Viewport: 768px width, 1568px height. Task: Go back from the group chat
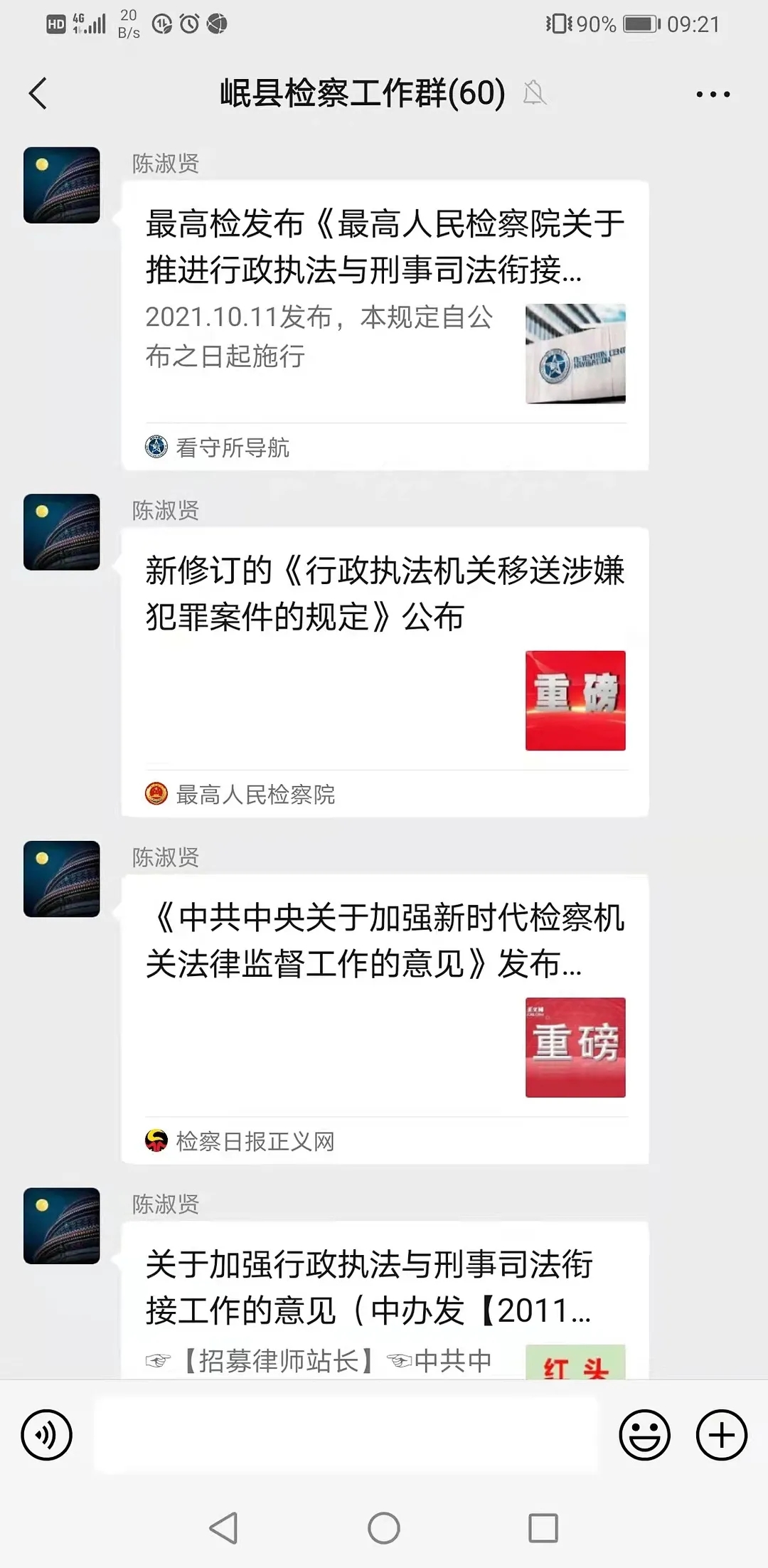[38, 94]
